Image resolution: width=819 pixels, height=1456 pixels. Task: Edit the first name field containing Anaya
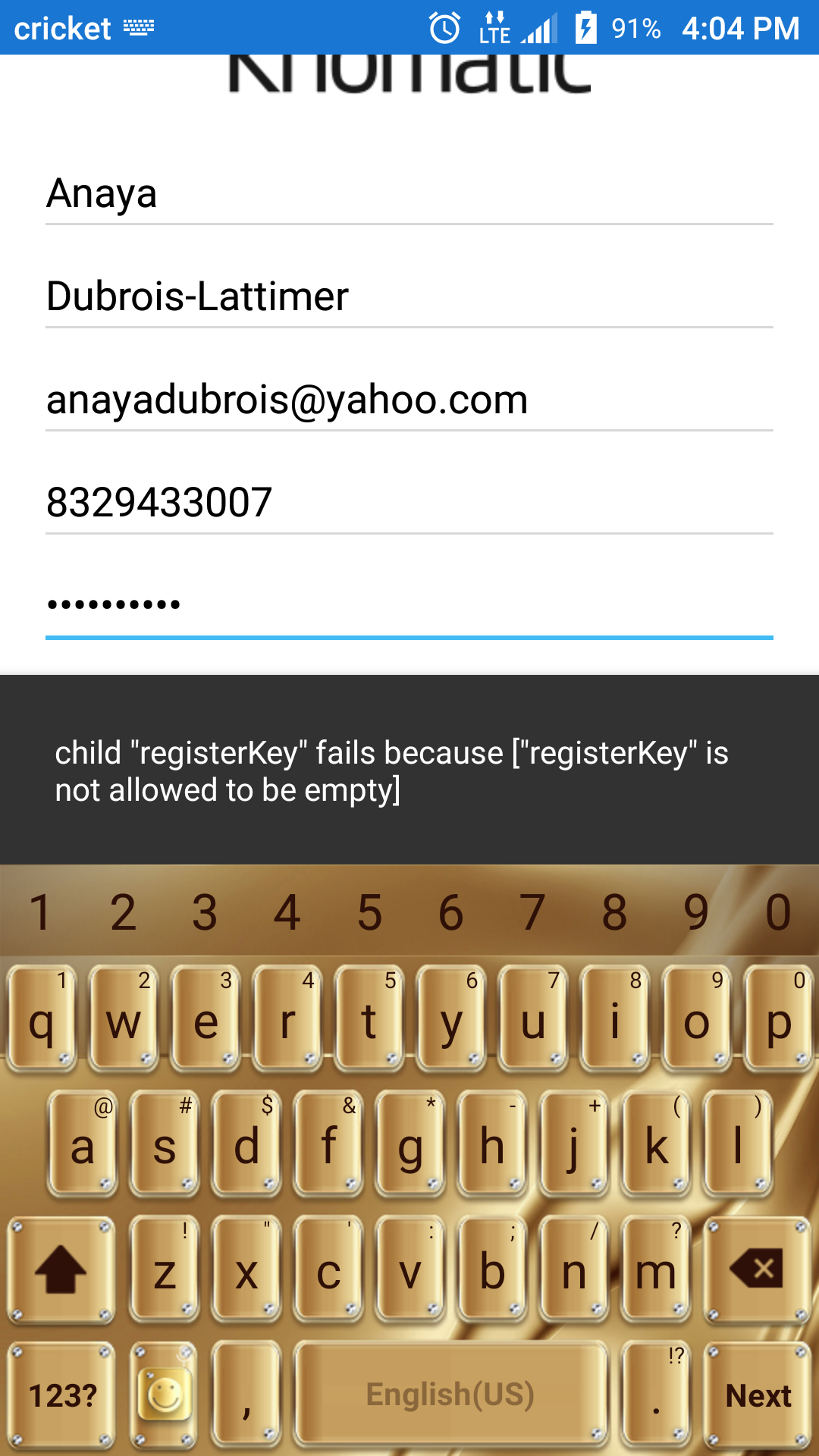coord(409,193)
